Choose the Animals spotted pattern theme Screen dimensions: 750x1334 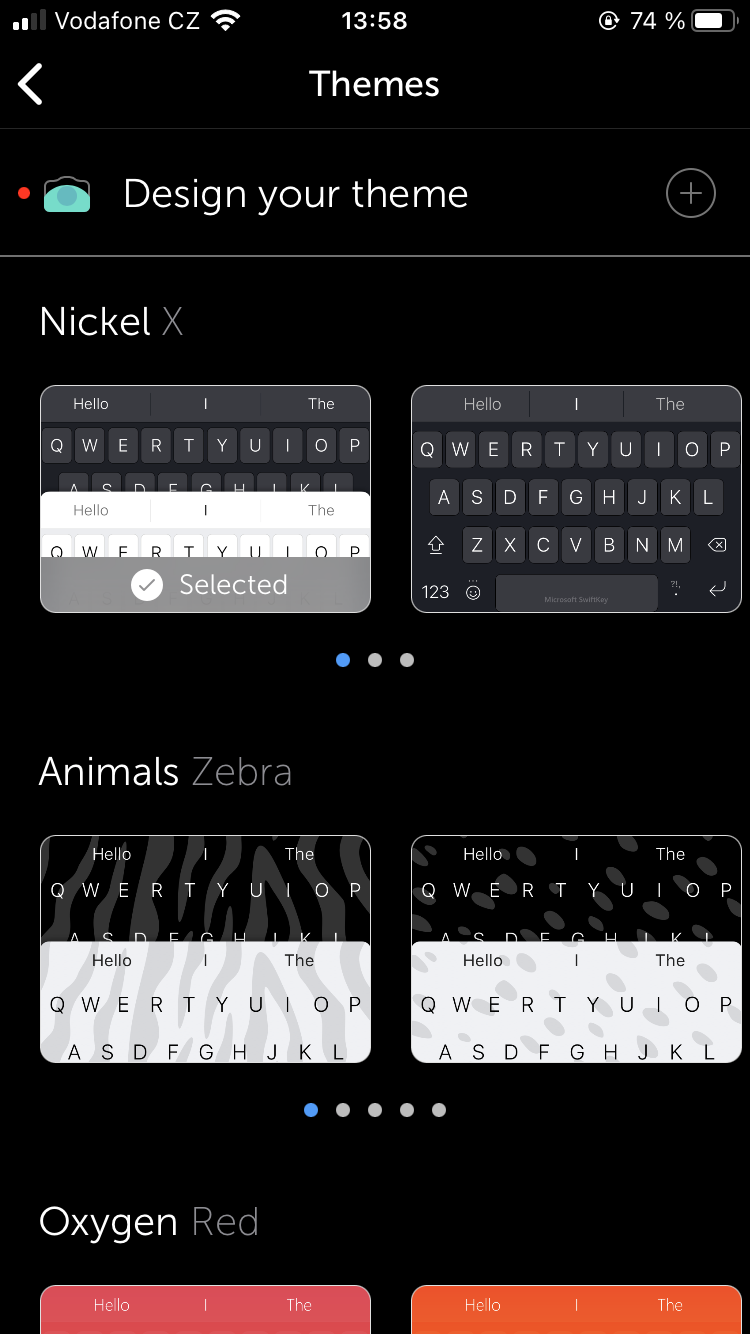[x=576, y=949]
